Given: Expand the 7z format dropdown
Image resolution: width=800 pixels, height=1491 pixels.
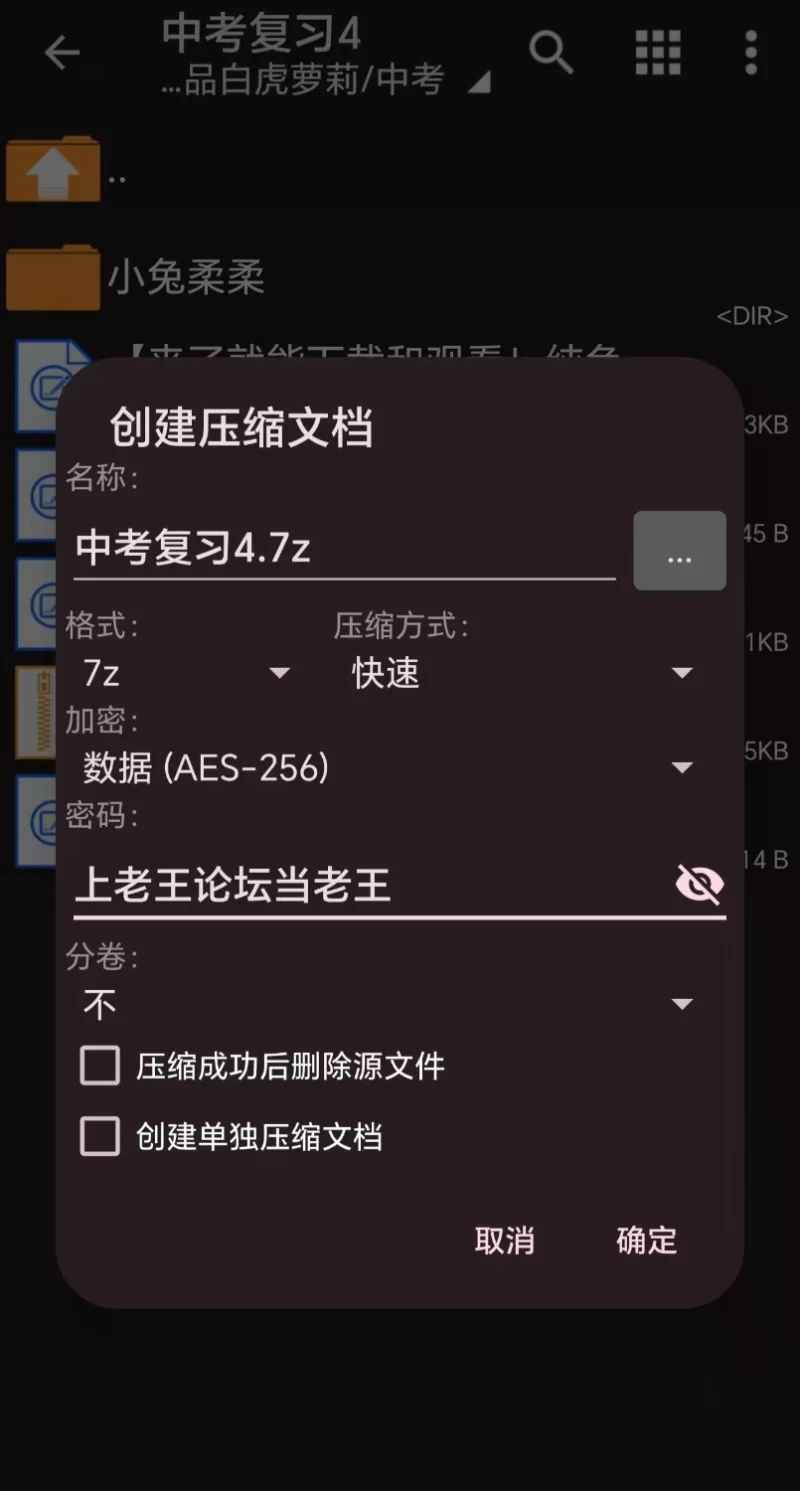Looking at the screenshot, I should pyautogui.click(x=186, y=673).
